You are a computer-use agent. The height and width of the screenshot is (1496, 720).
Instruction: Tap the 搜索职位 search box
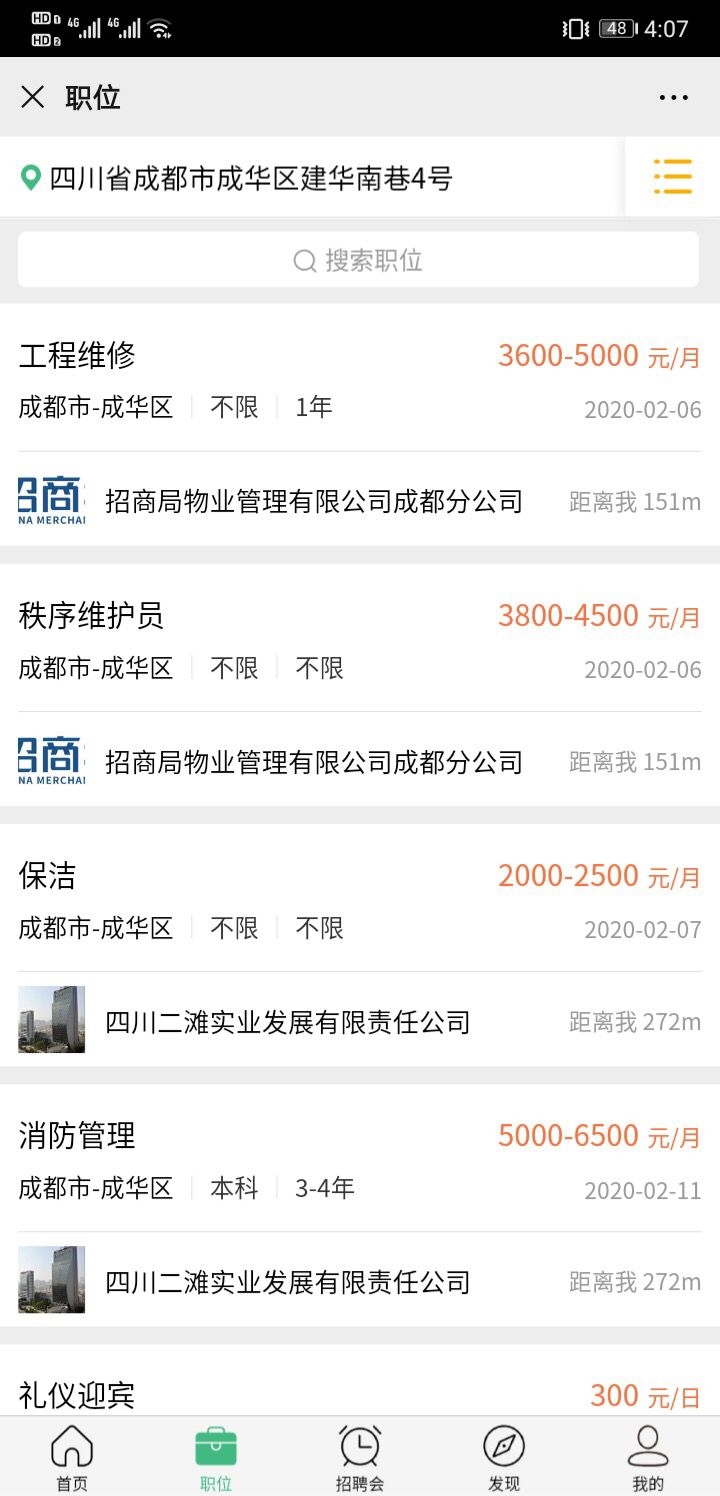pos(358,261)
